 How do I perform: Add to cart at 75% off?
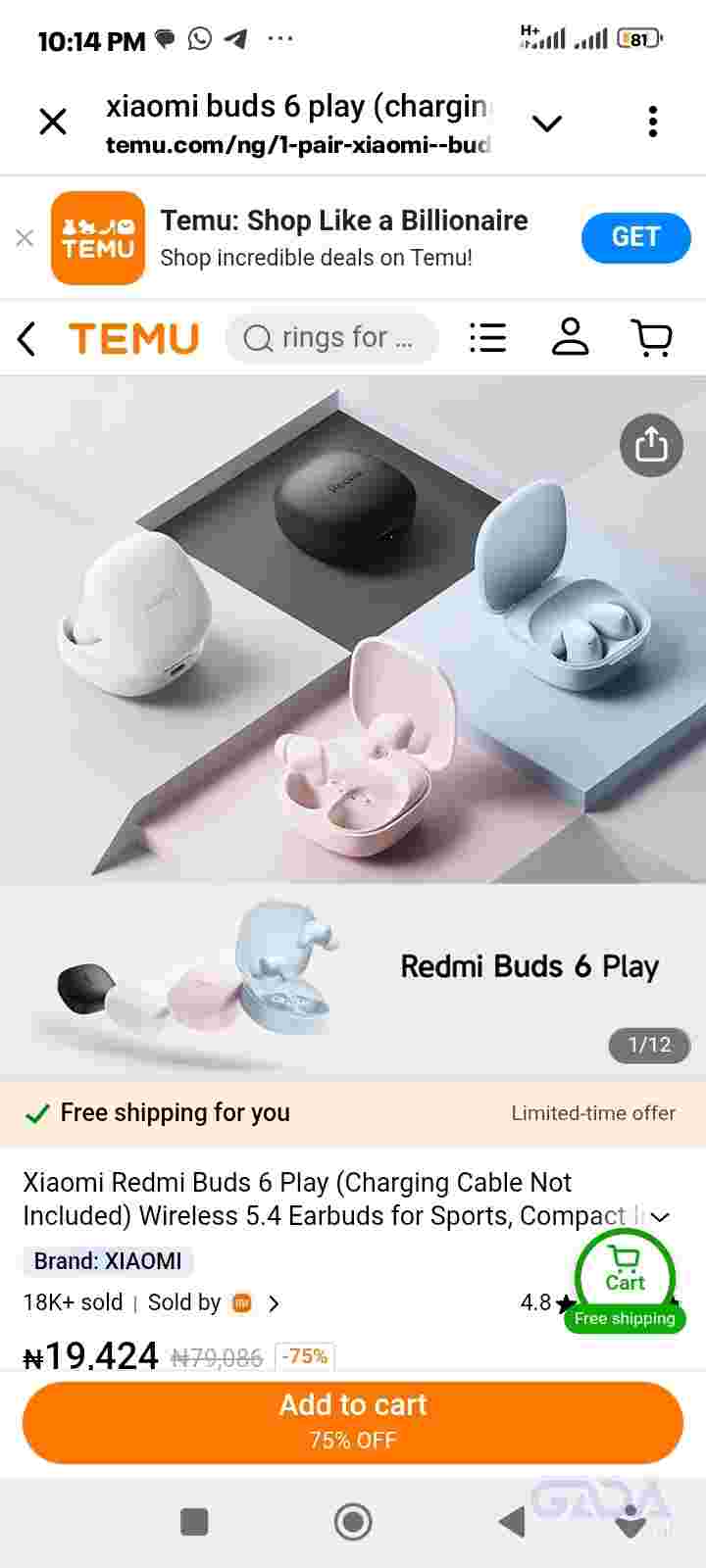pyautogui.click(x=353, y=1421)
